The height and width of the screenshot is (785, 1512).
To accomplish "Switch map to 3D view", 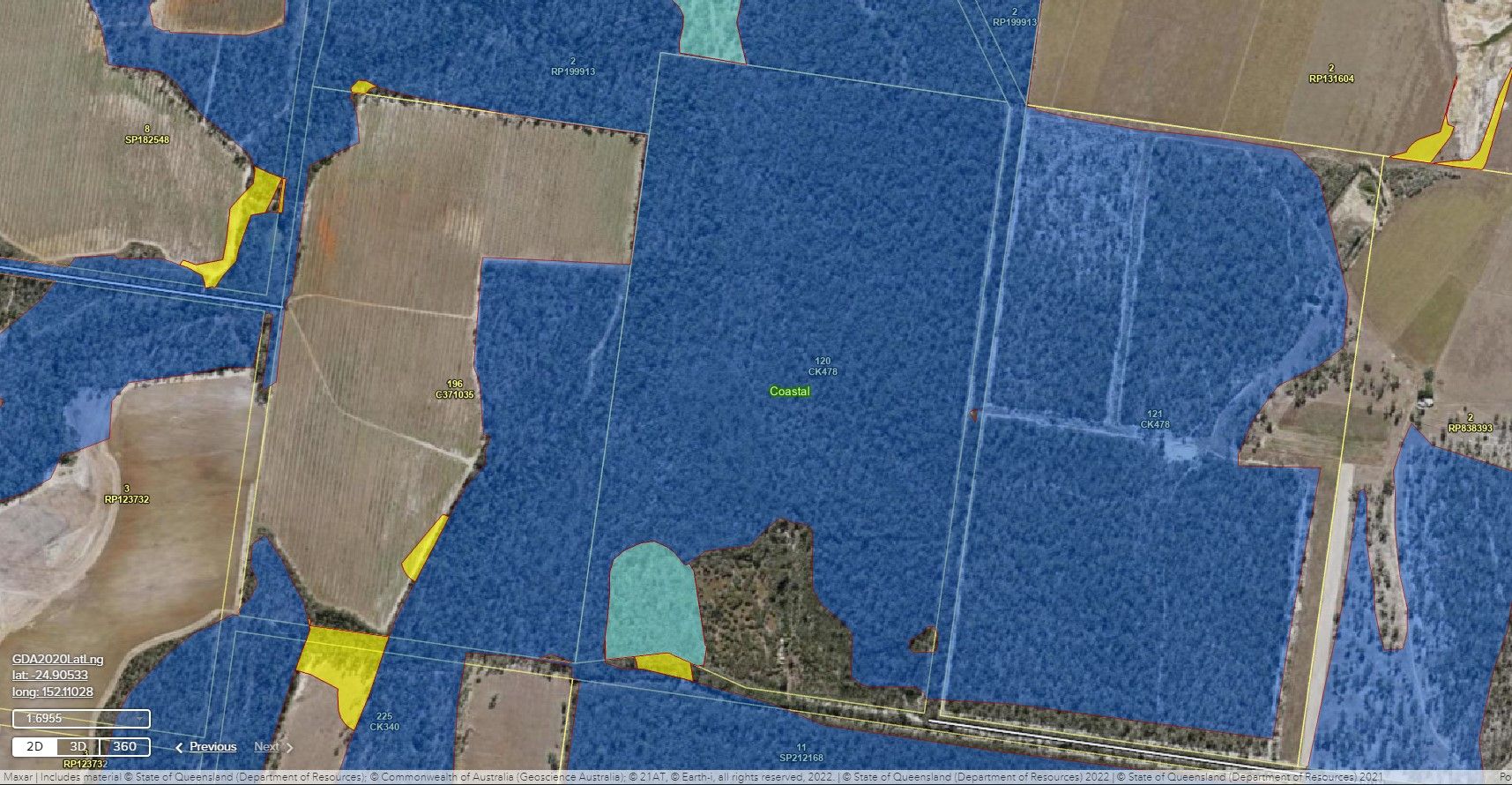I will tap(79, 747).
